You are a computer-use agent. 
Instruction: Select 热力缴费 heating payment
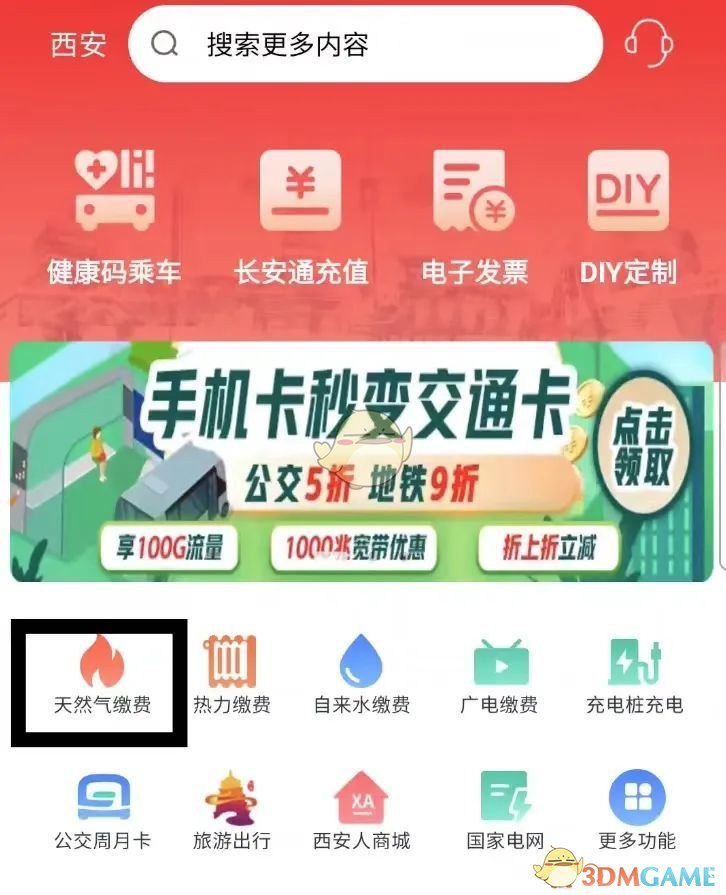[231, 675]
